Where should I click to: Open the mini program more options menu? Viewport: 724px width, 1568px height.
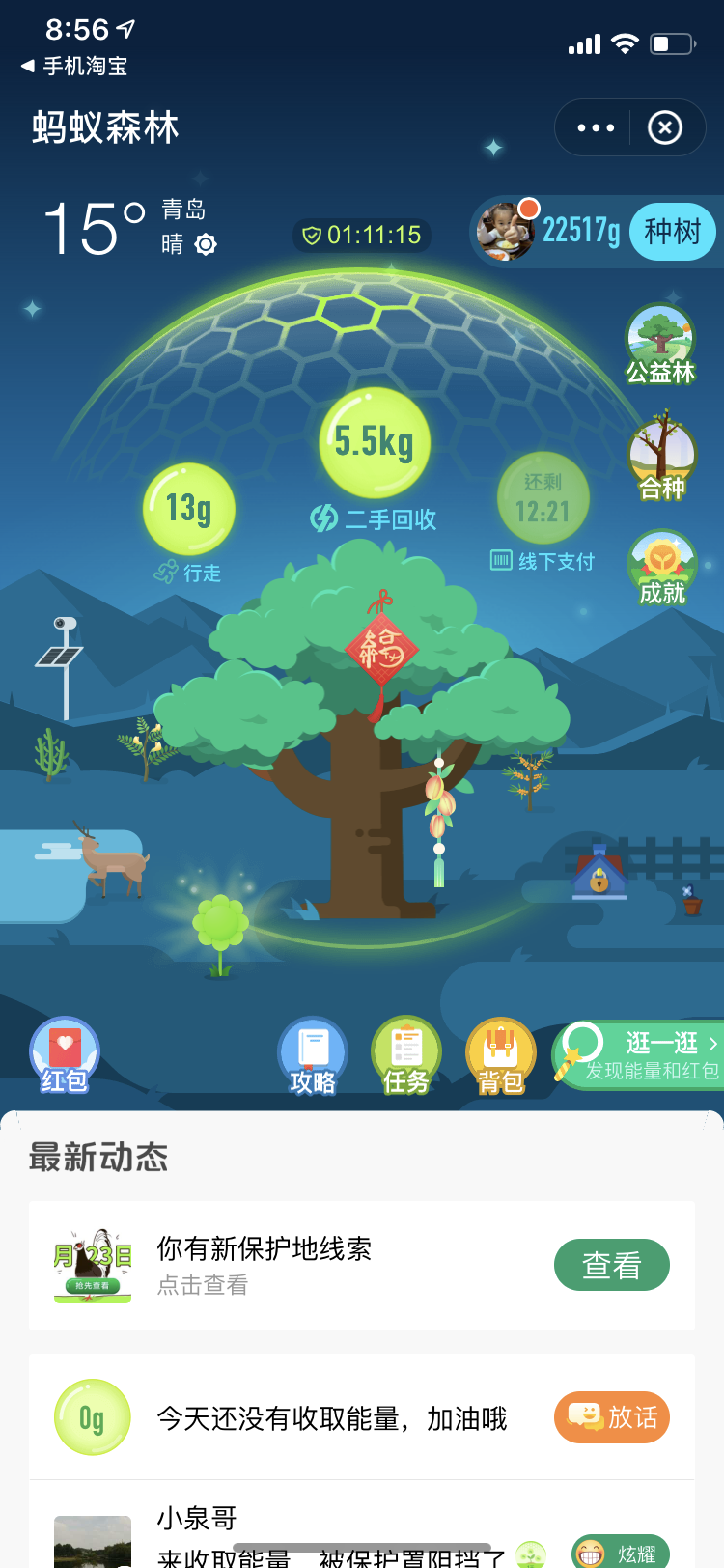tap(596, 127)
